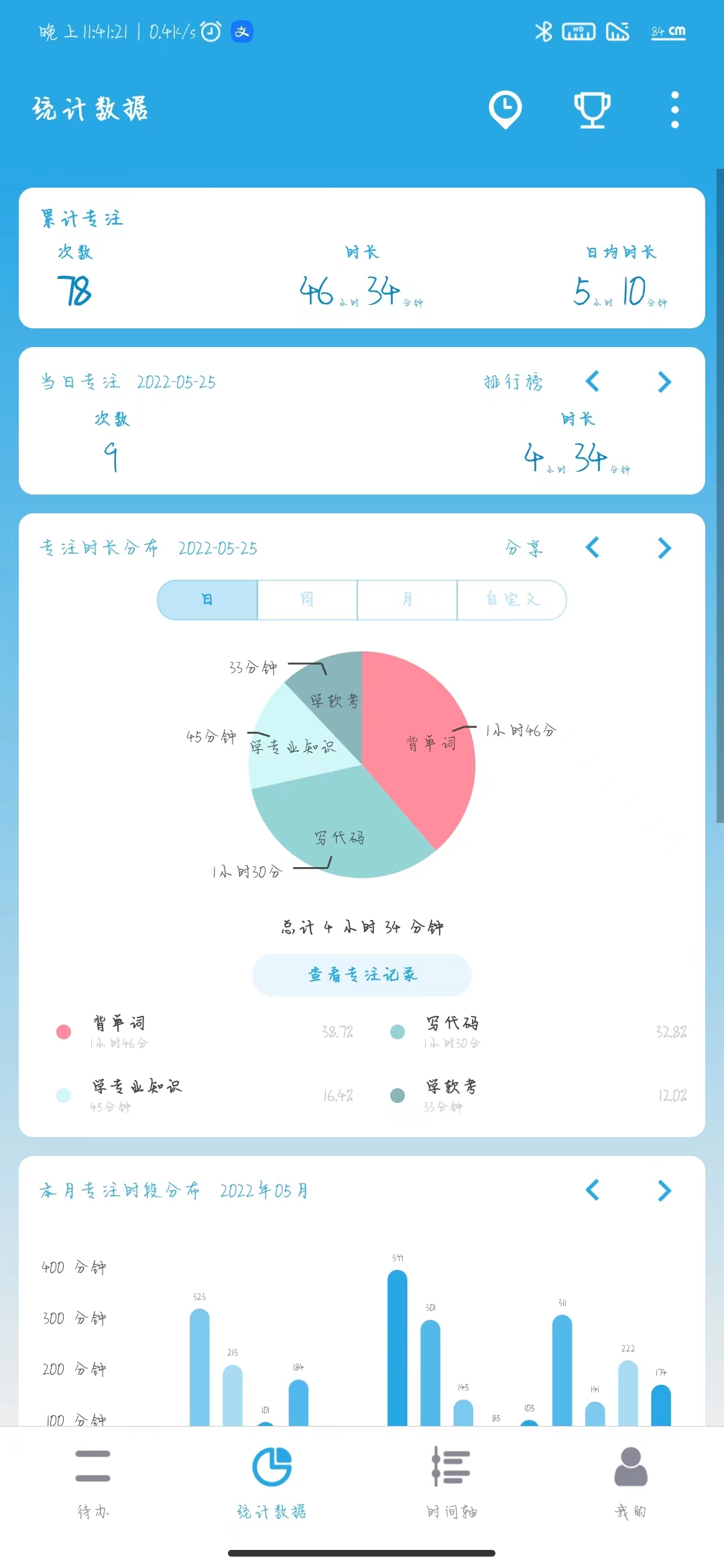
Task: Switch to the 周 segment
Action: pos(307,600)
